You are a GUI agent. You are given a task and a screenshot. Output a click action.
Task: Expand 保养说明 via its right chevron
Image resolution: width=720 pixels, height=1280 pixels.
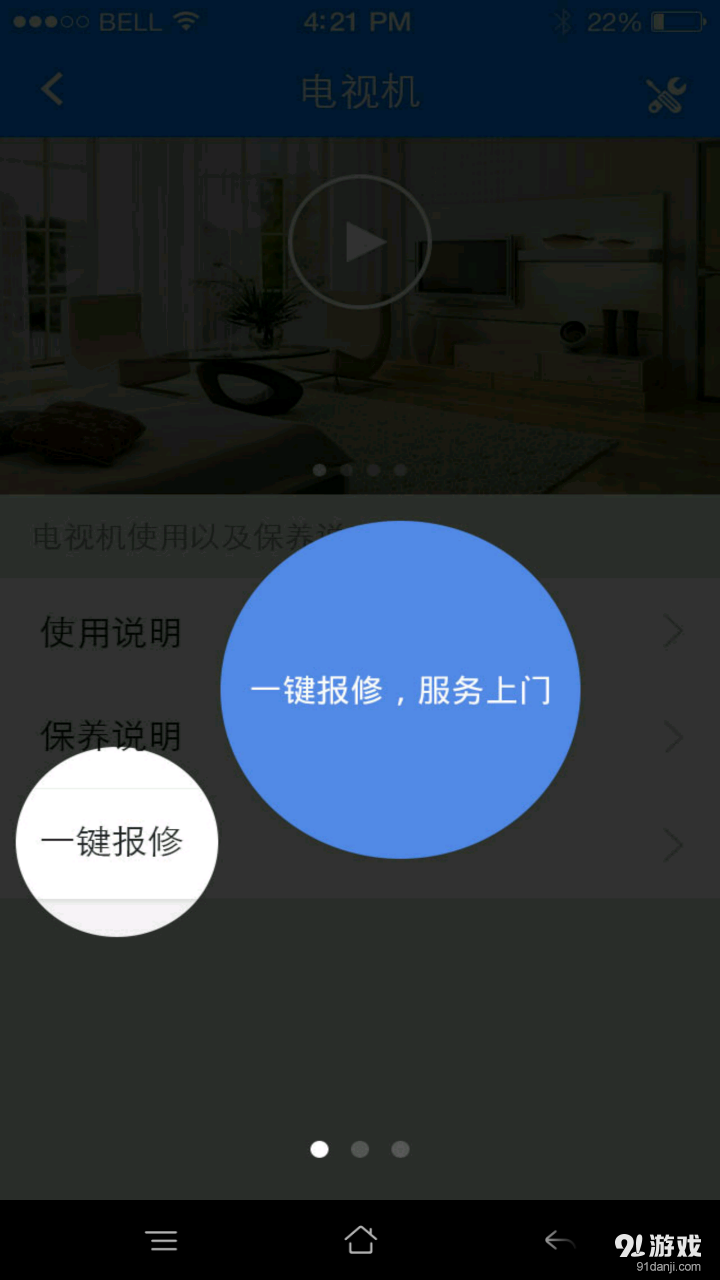point(672,737)
